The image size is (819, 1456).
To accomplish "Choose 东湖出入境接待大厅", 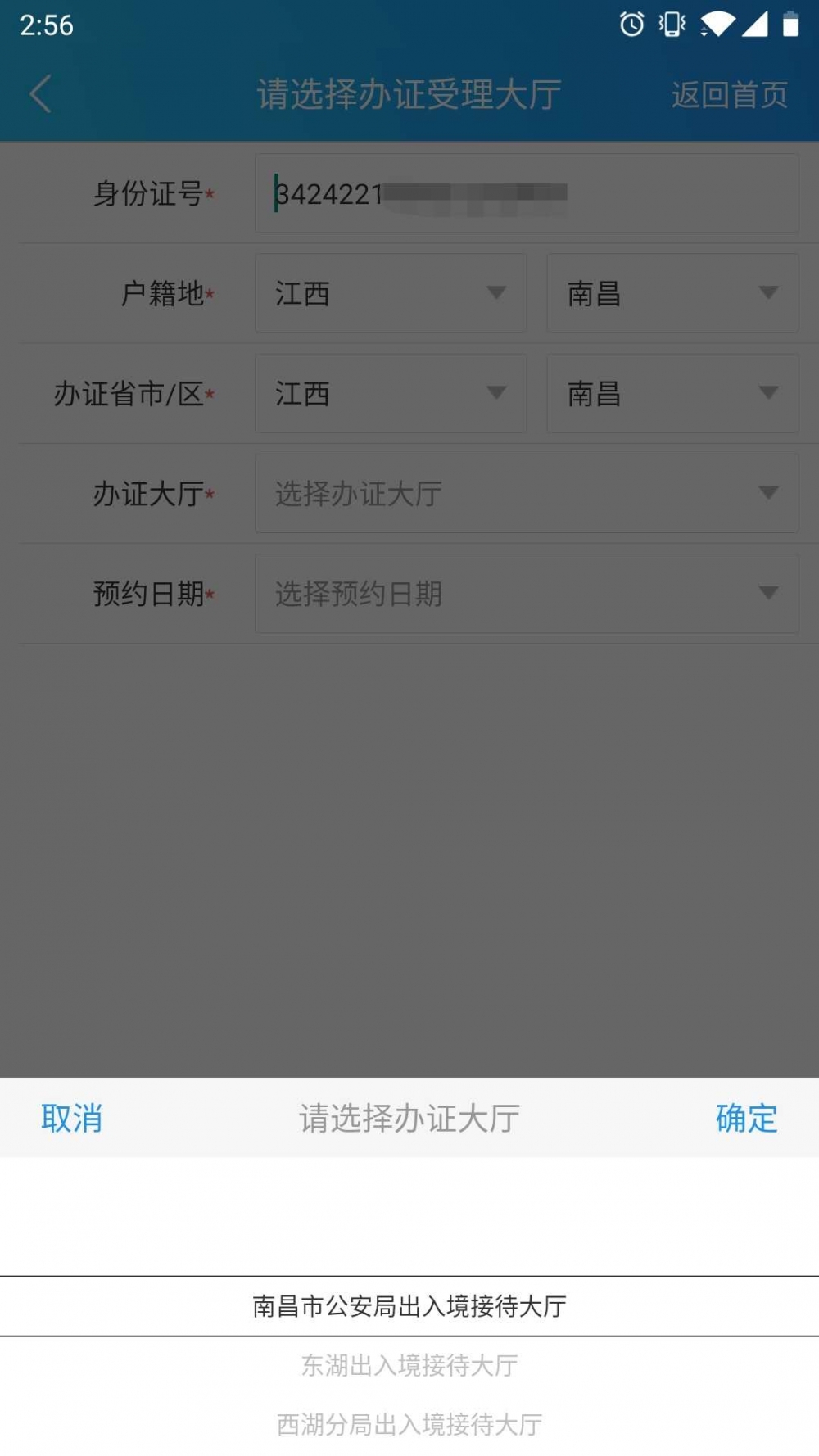I will click(x=409, y=1365).
